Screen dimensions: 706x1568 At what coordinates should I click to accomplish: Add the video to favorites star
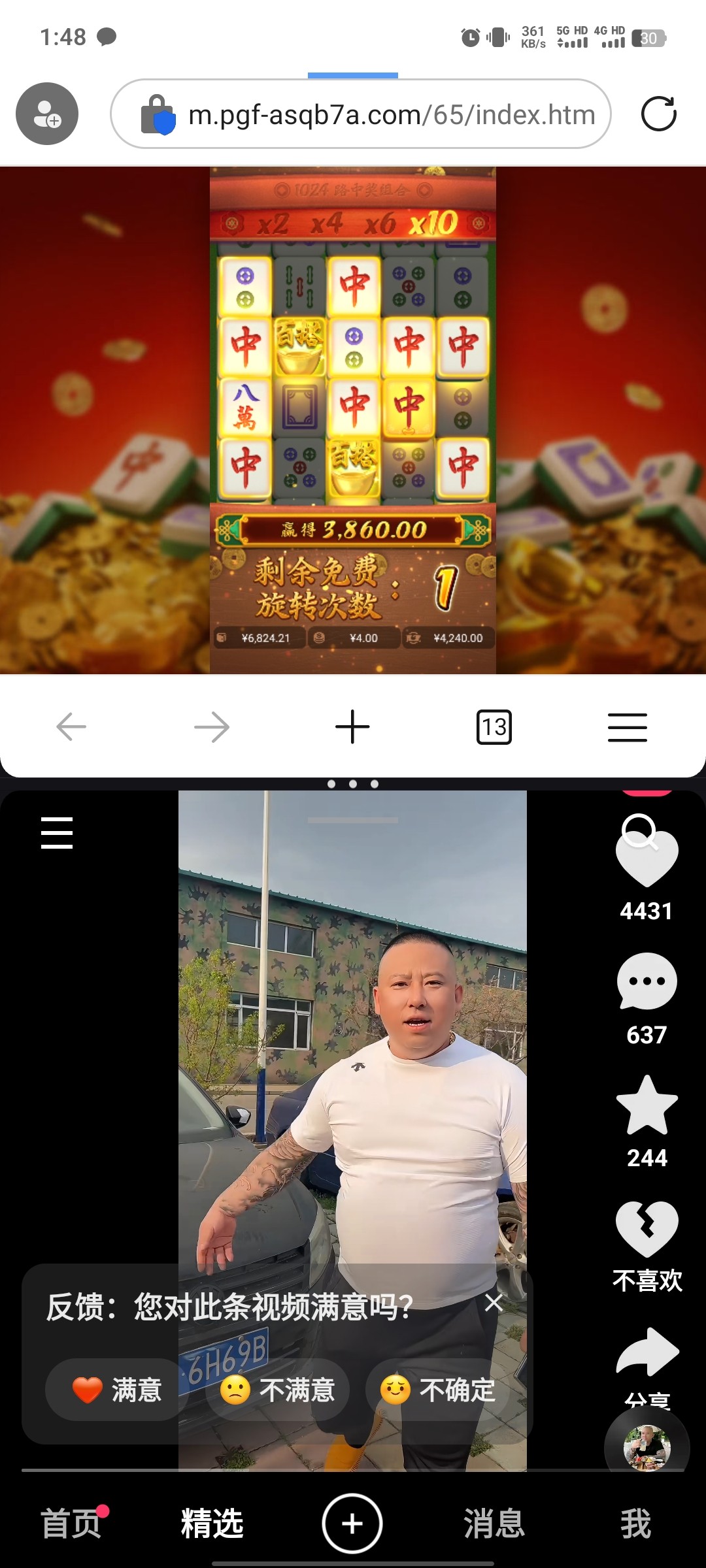coord(647,1105)
